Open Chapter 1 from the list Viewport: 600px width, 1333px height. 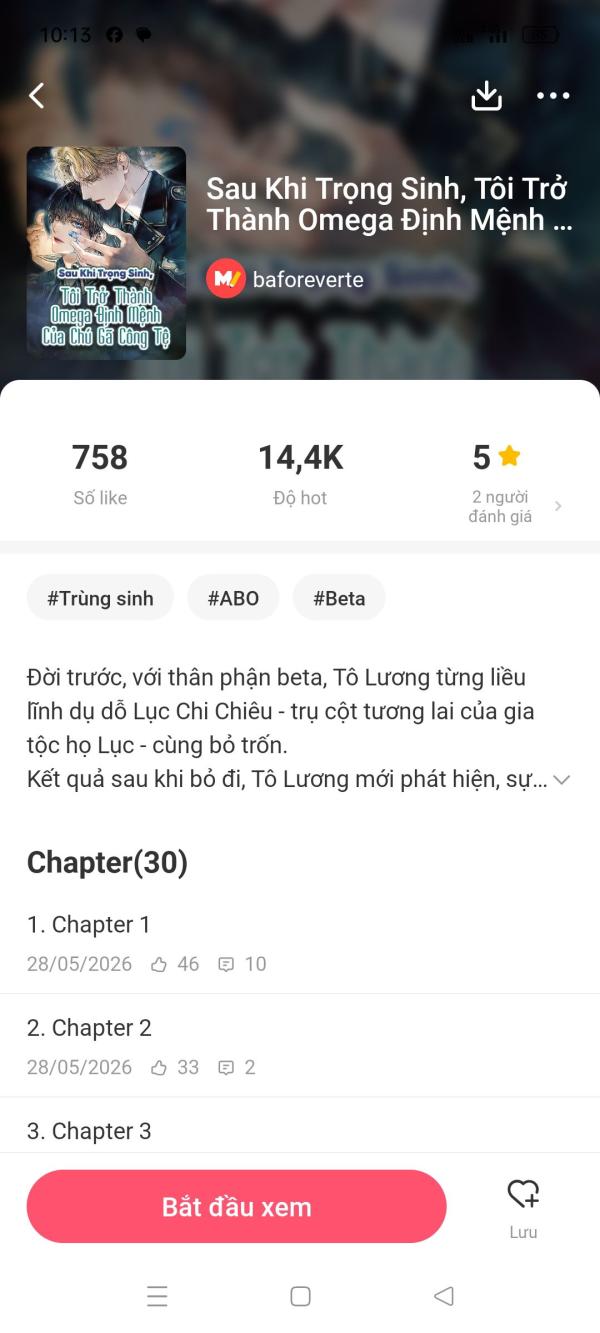[300, 942]
